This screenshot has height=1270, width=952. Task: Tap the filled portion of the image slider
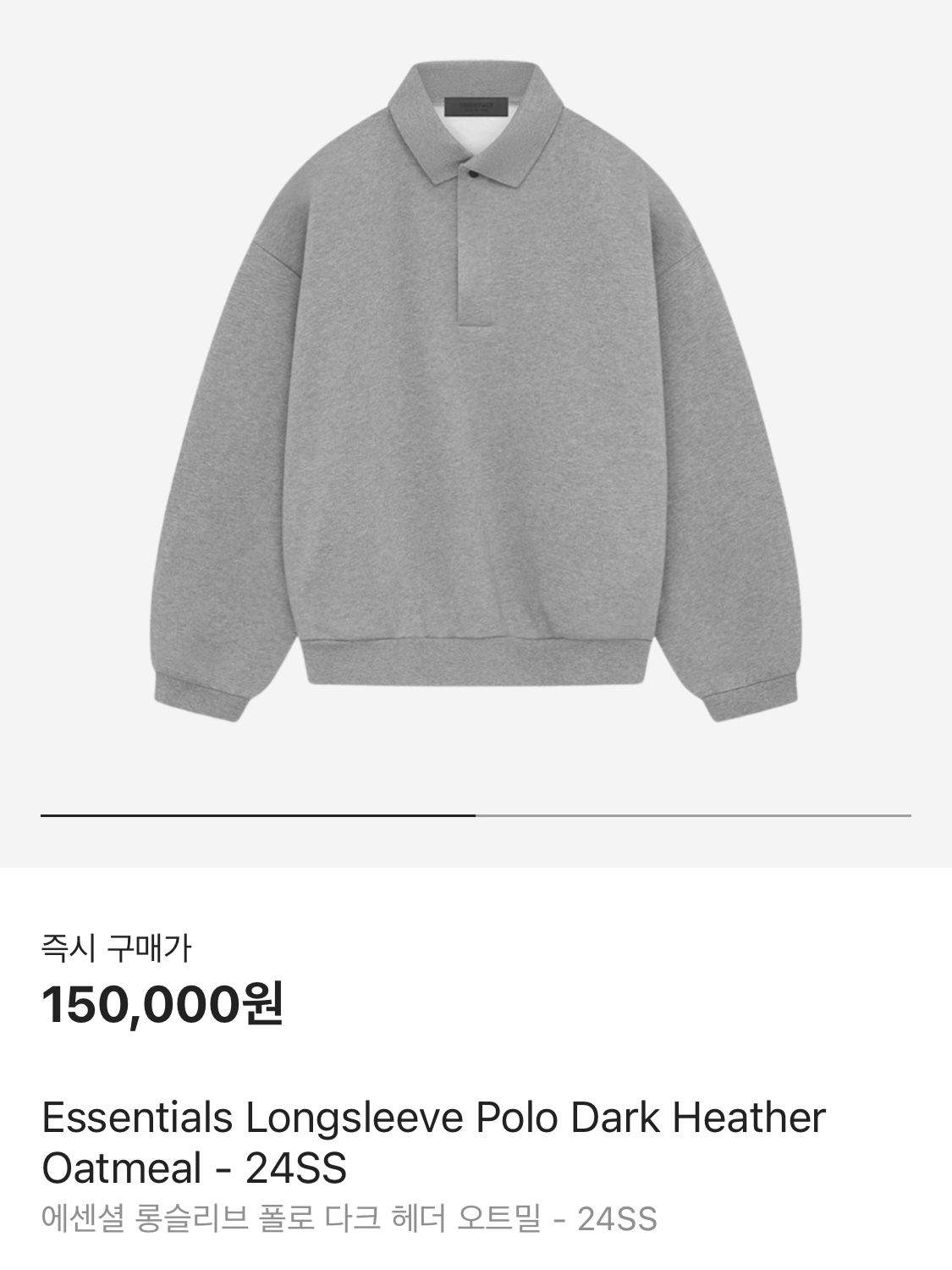pyautogui.click(x=254, y=814)
